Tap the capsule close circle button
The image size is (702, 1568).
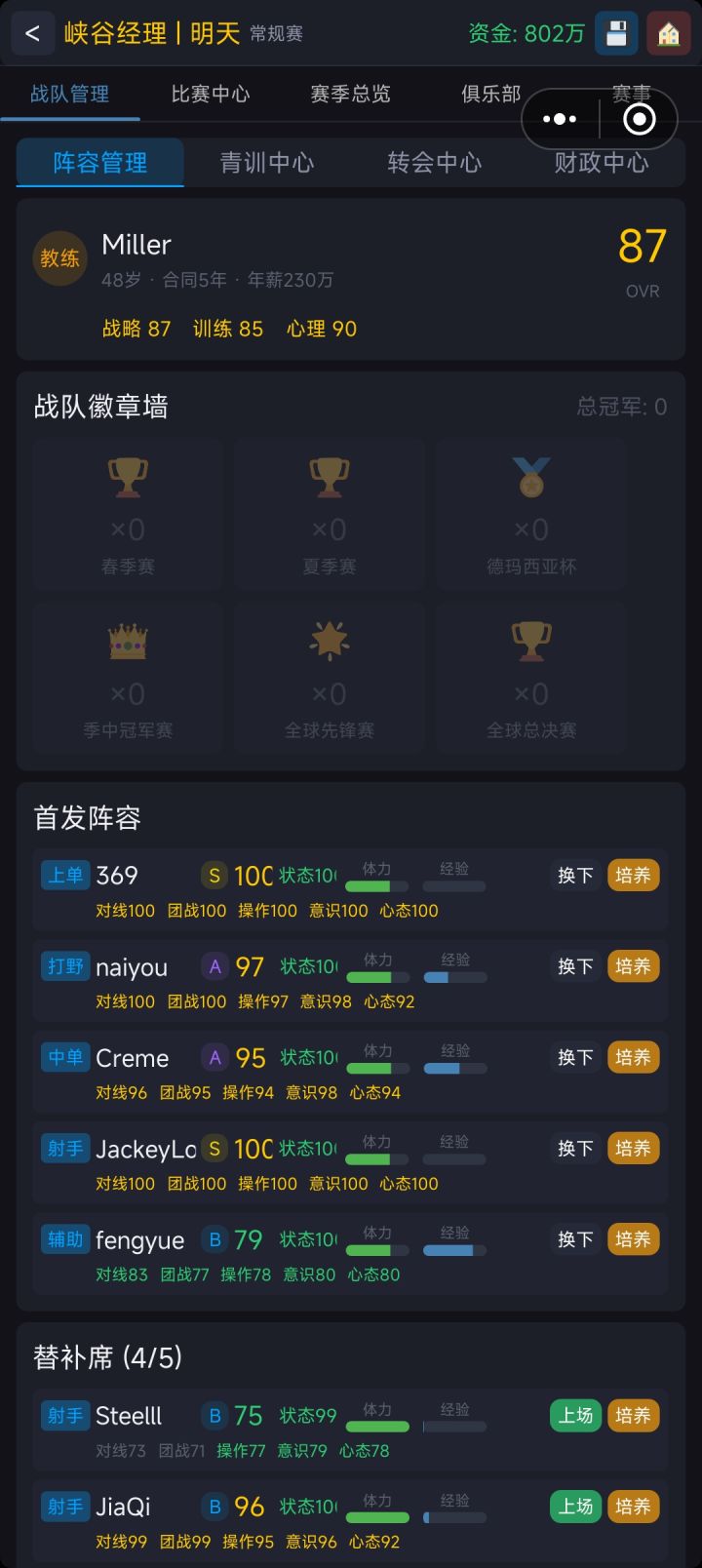pyautogui.click(x=641, y=118)
